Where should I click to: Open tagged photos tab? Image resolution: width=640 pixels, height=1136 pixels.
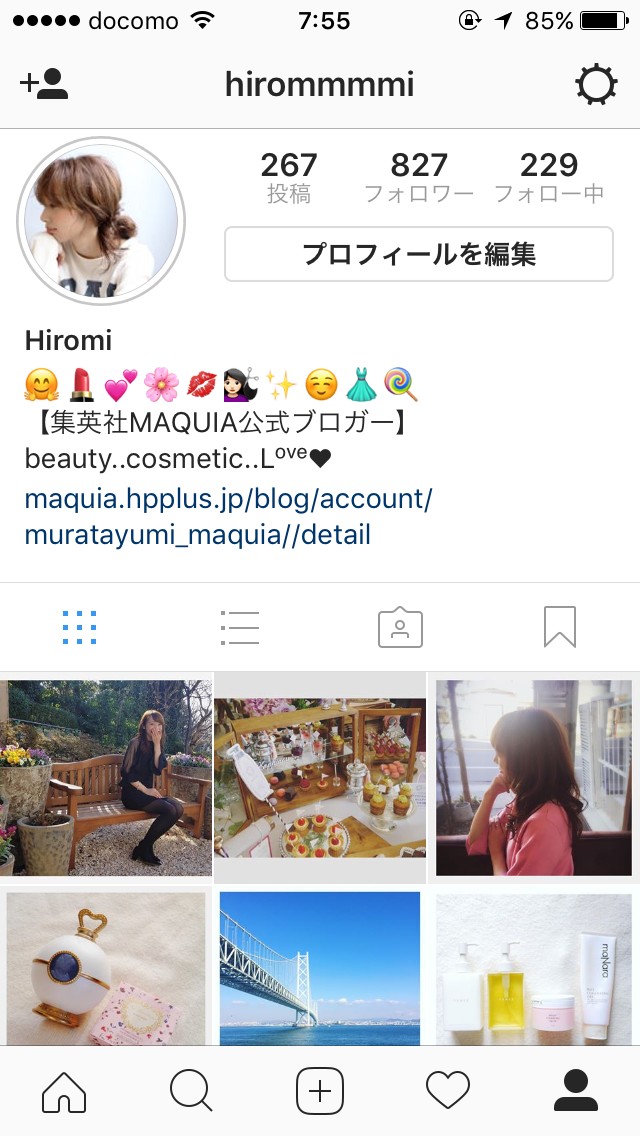click(x=400, y=627)
